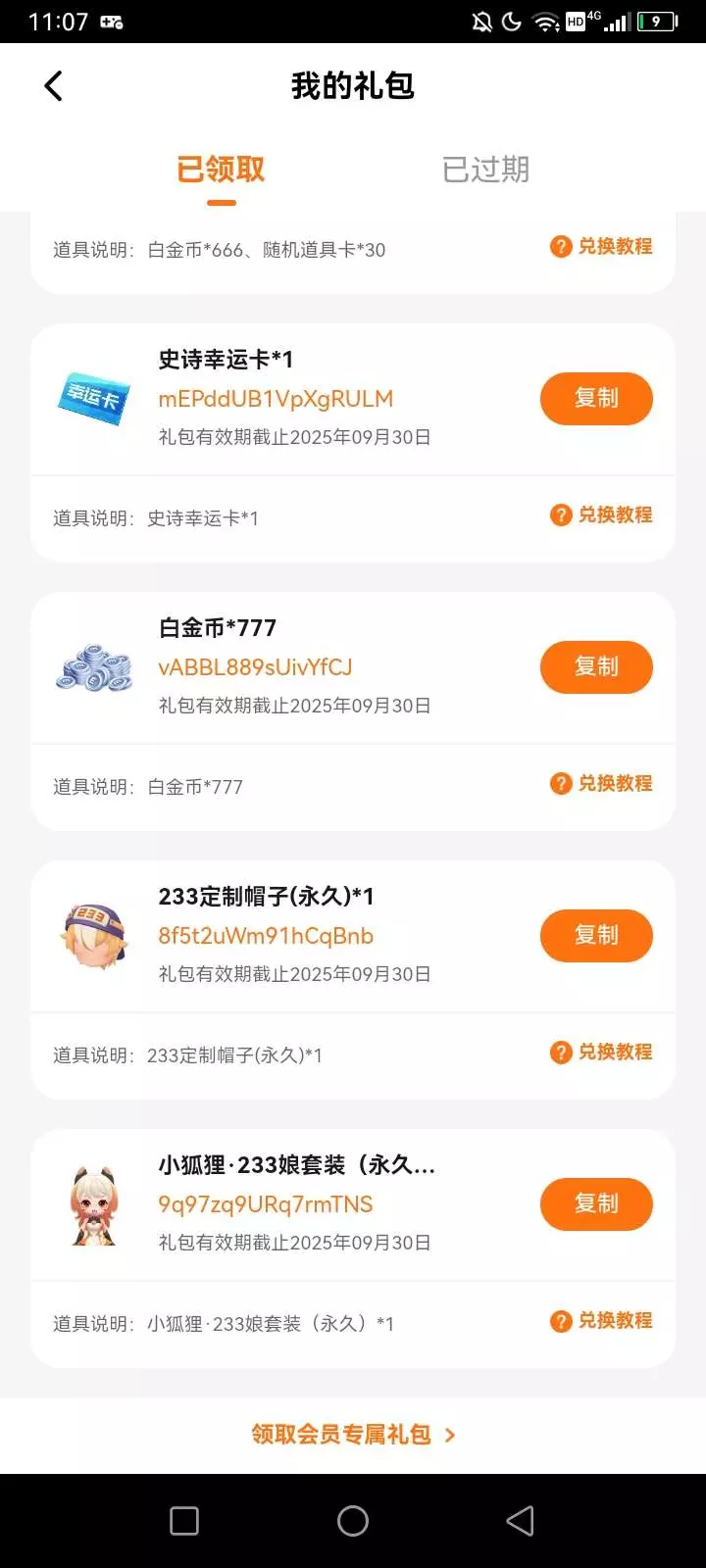Go back from 我的礼包 page
The width and height of the screenshot is (706, 1568).
54,86
